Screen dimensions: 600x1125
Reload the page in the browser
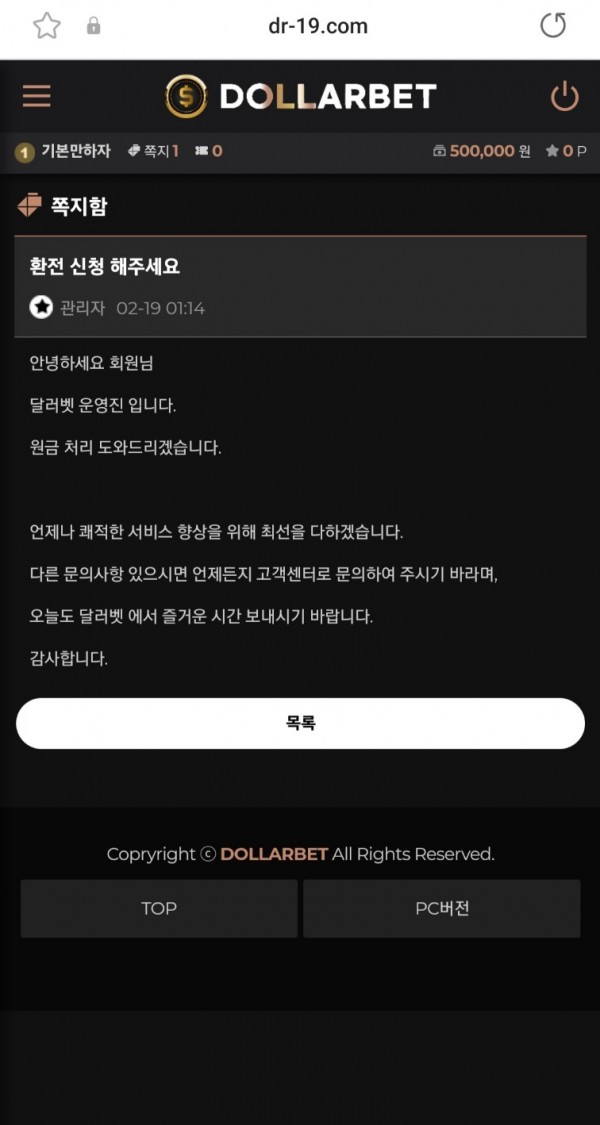point(553,26)
